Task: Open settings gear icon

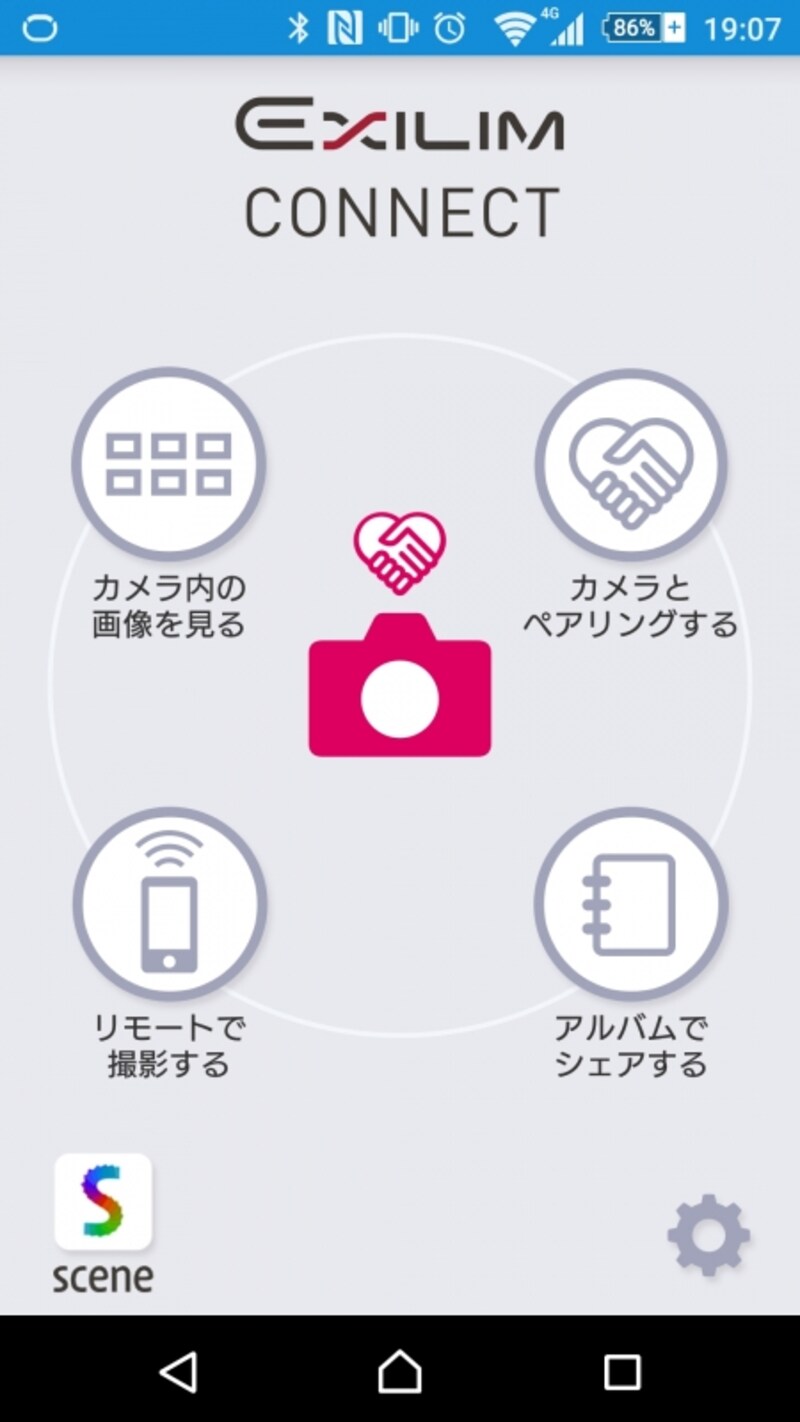Action: point(708,1234)
